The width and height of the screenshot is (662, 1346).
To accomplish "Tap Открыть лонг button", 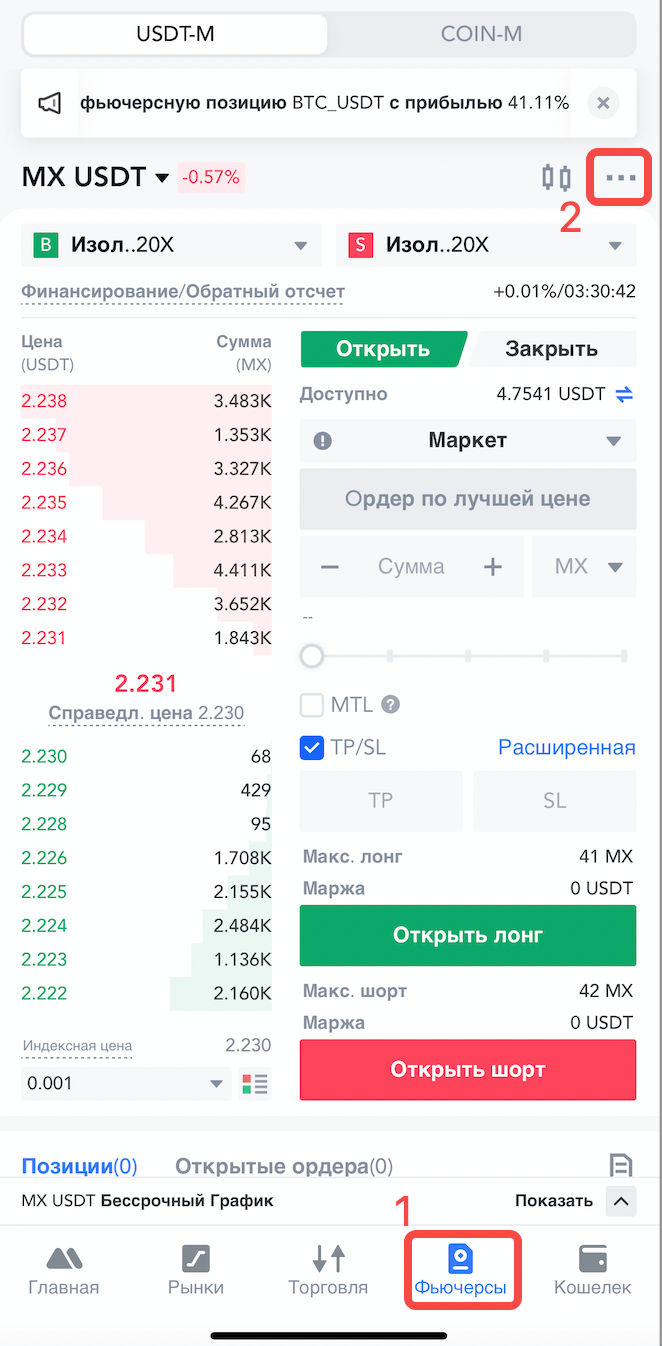I will pyautogui.click(x=468, y=936).
